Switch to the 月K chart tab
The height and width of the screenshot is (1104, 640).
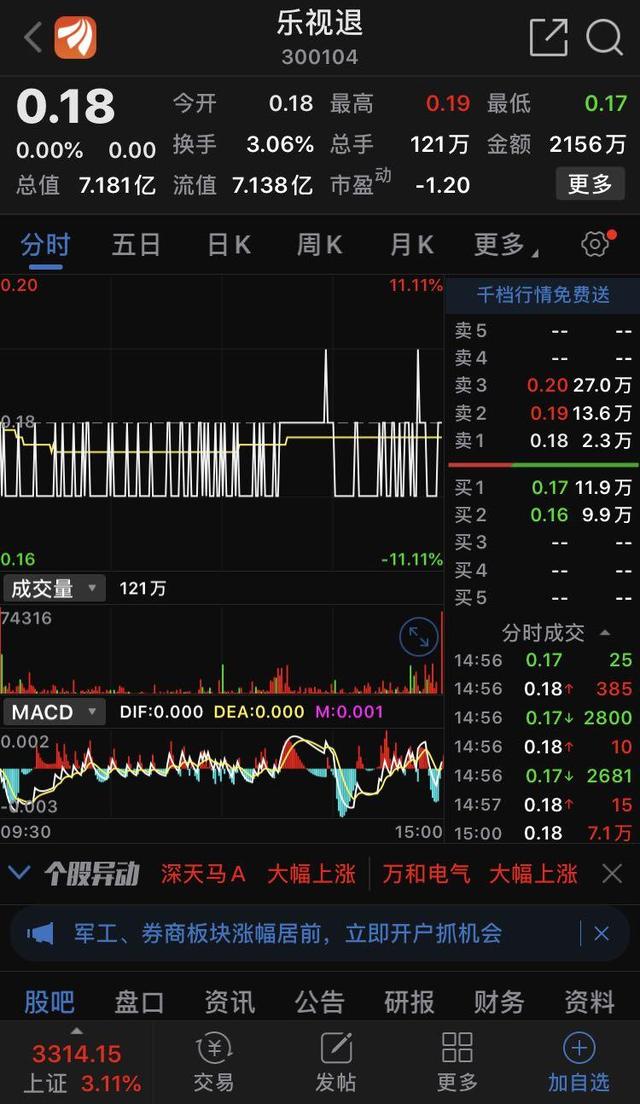point(411,245)
